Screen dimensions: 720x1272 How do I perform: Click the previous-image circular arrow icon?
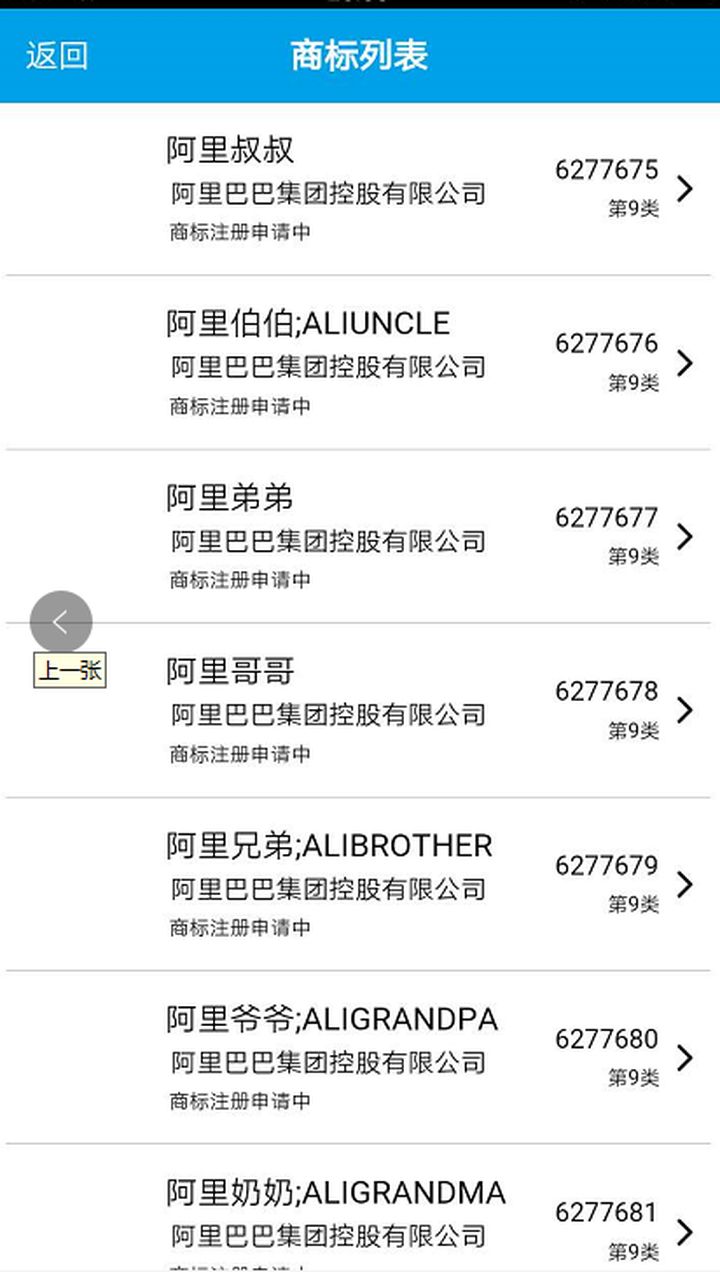pyautogui.click(x=60, y=621)
